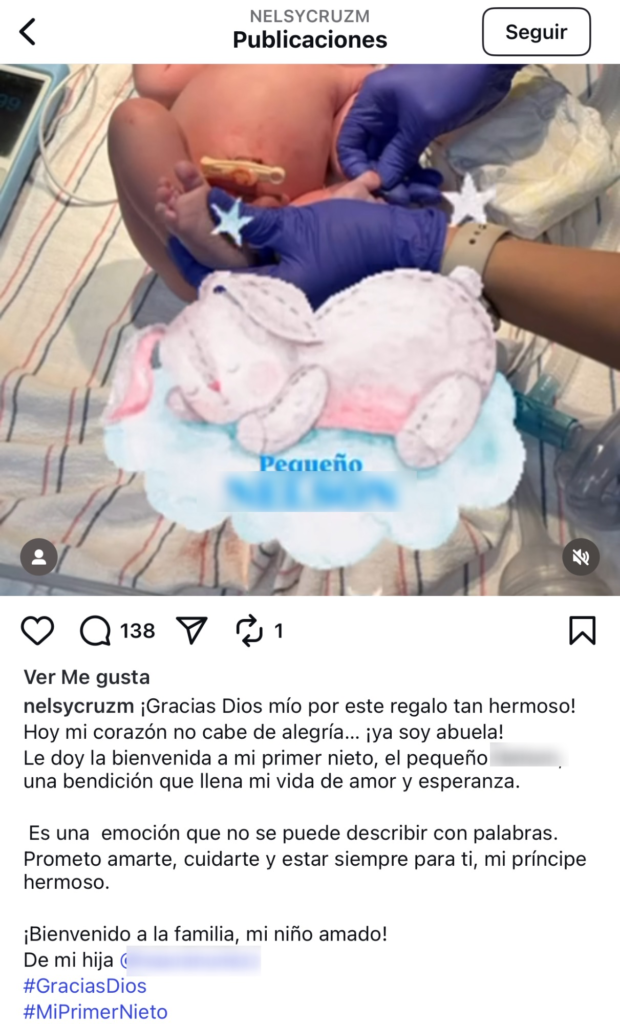Tap the Seguir button
Image resolution: width=620 pixels, height=1024 pixels.
[536, 32]
